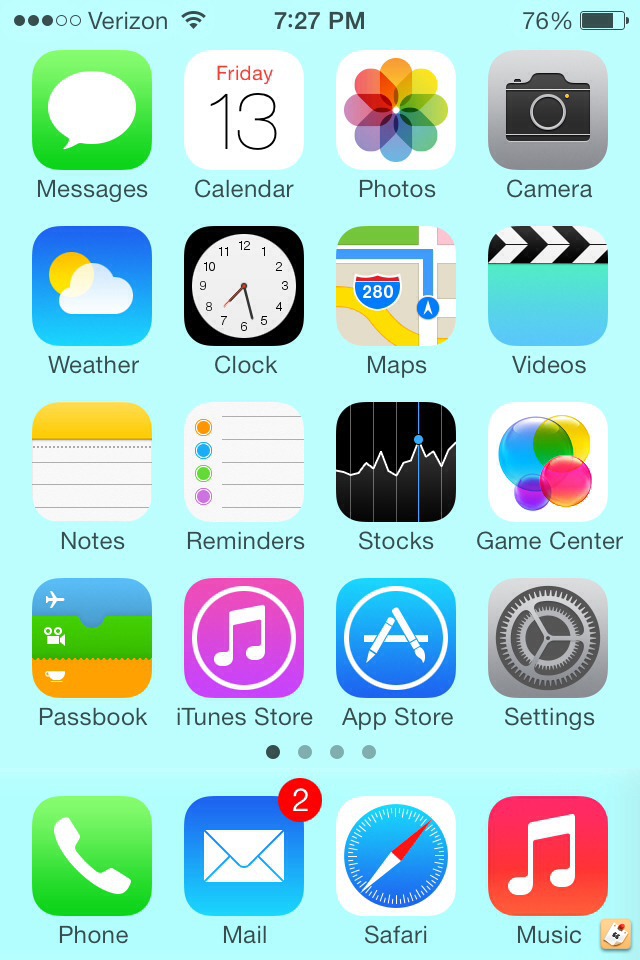Open the Music app
Screen dimensions: 640x960
point(548,856)
